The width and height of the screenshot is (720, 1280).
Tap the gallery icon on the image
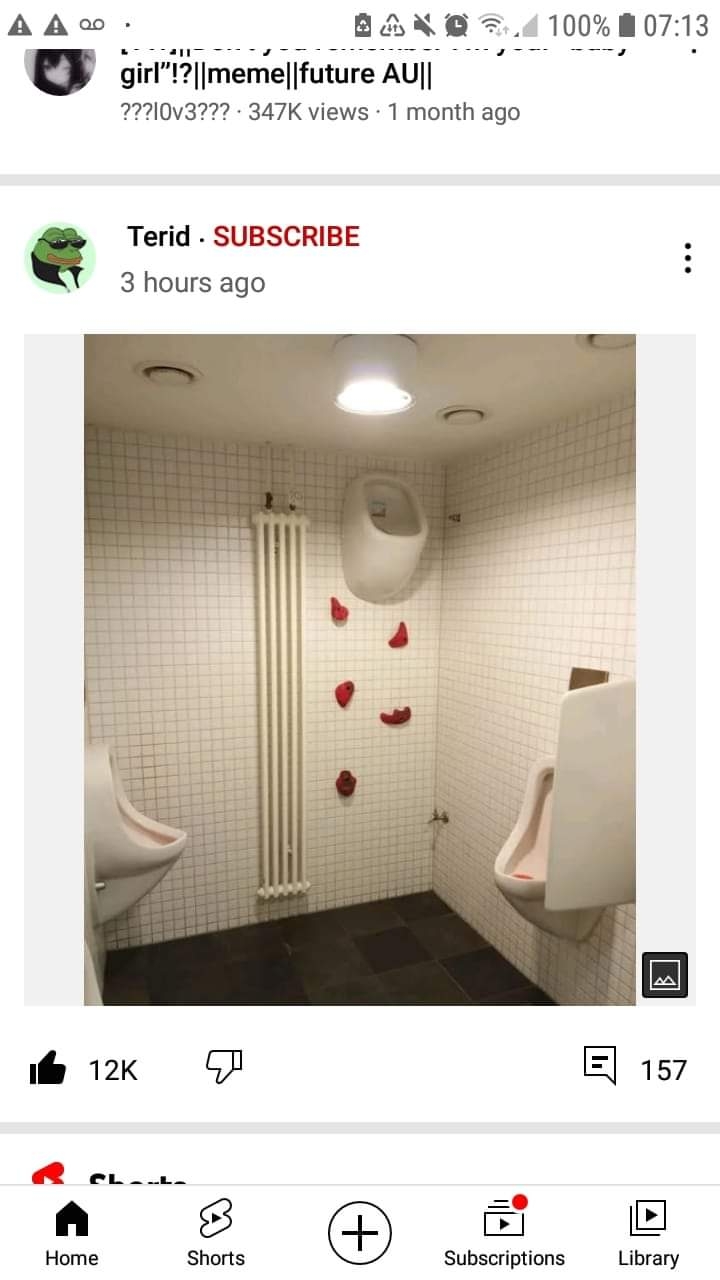664,974
